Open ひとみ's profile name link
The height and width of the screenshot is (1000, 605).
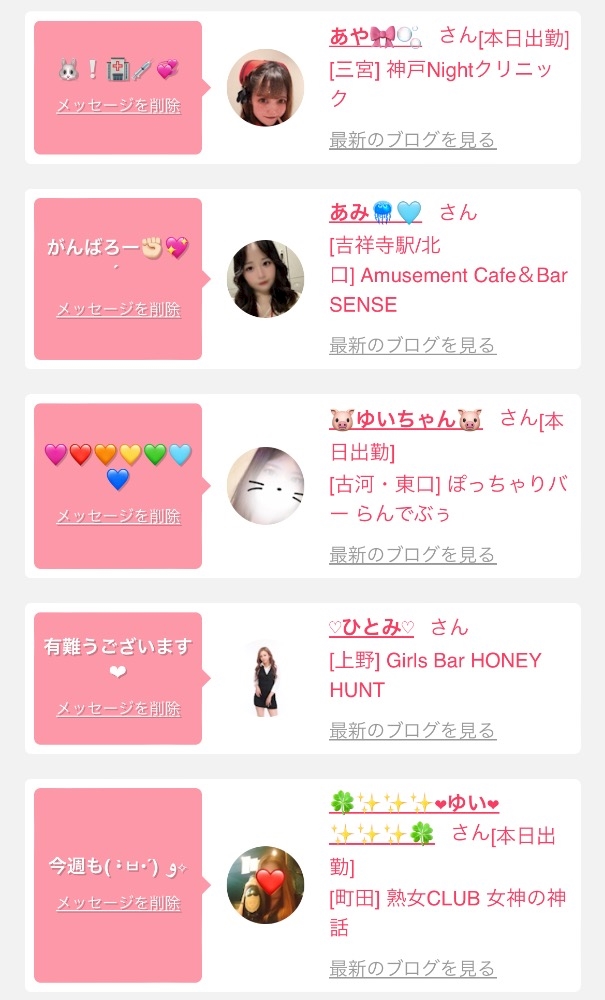point(371,627)
